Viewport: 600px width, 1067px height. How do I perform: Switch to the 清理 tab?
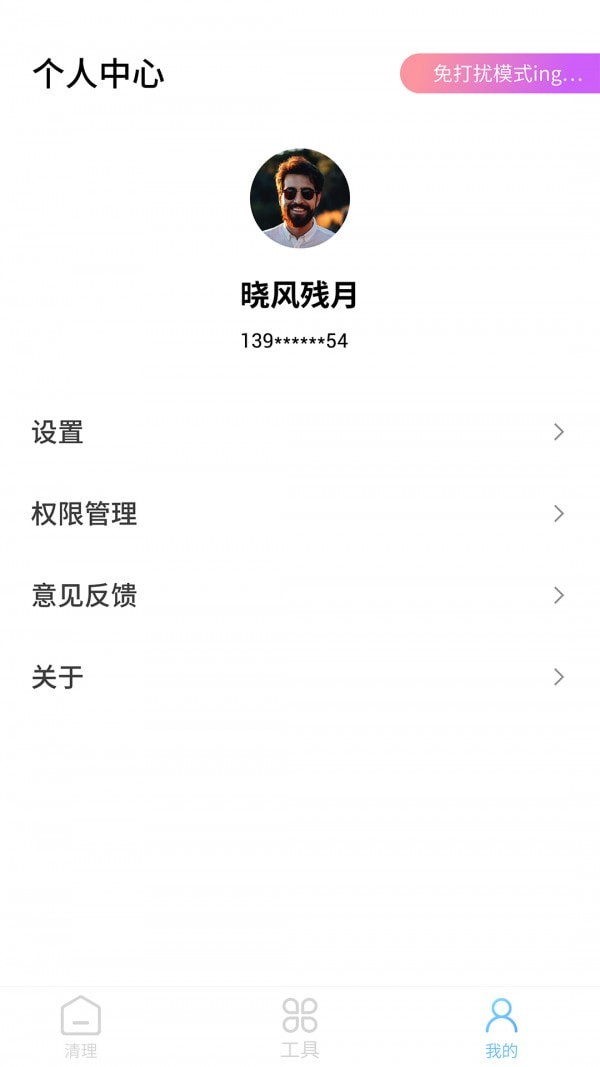coord(81,1027)
